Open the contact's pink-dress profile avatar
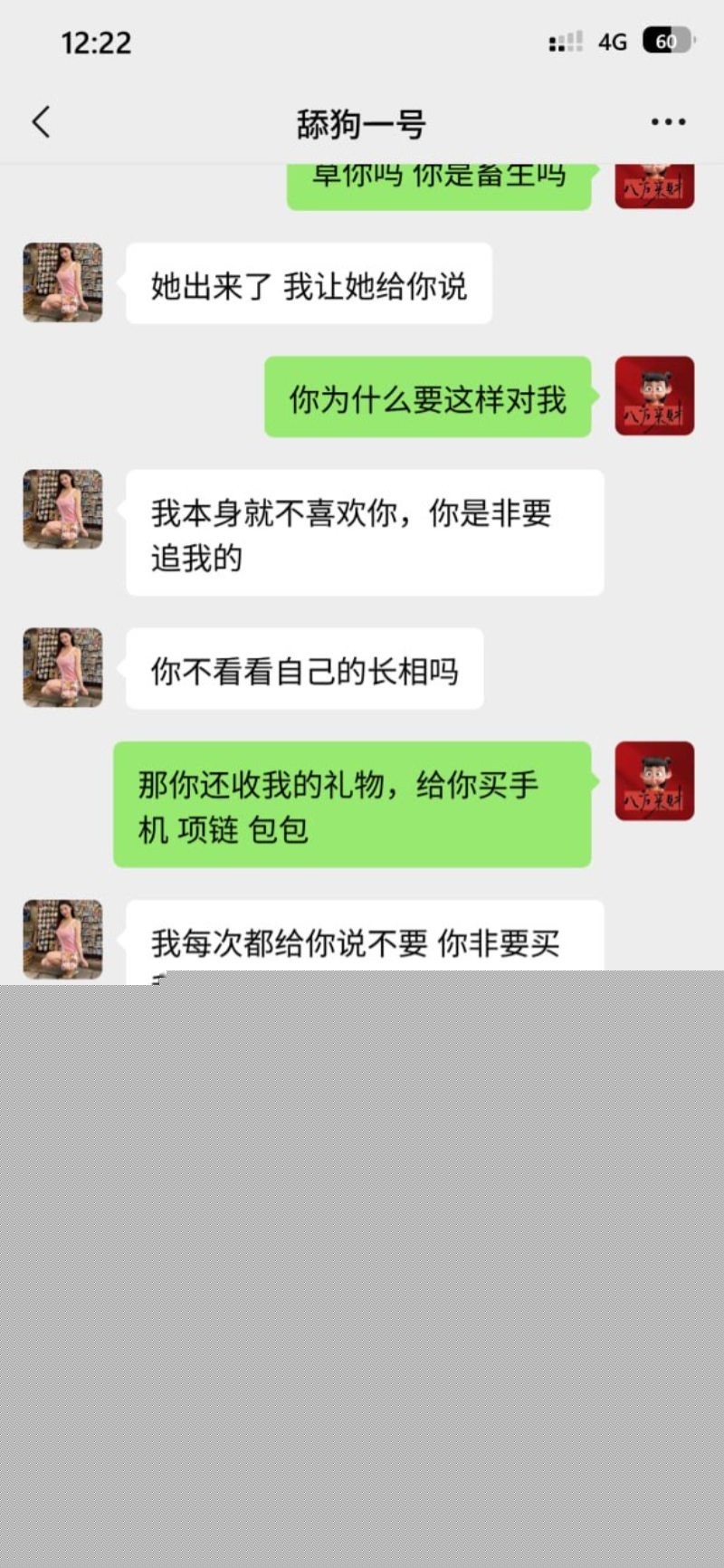The width and height of the screenshot is (724, 1568). tap(62, 282)
